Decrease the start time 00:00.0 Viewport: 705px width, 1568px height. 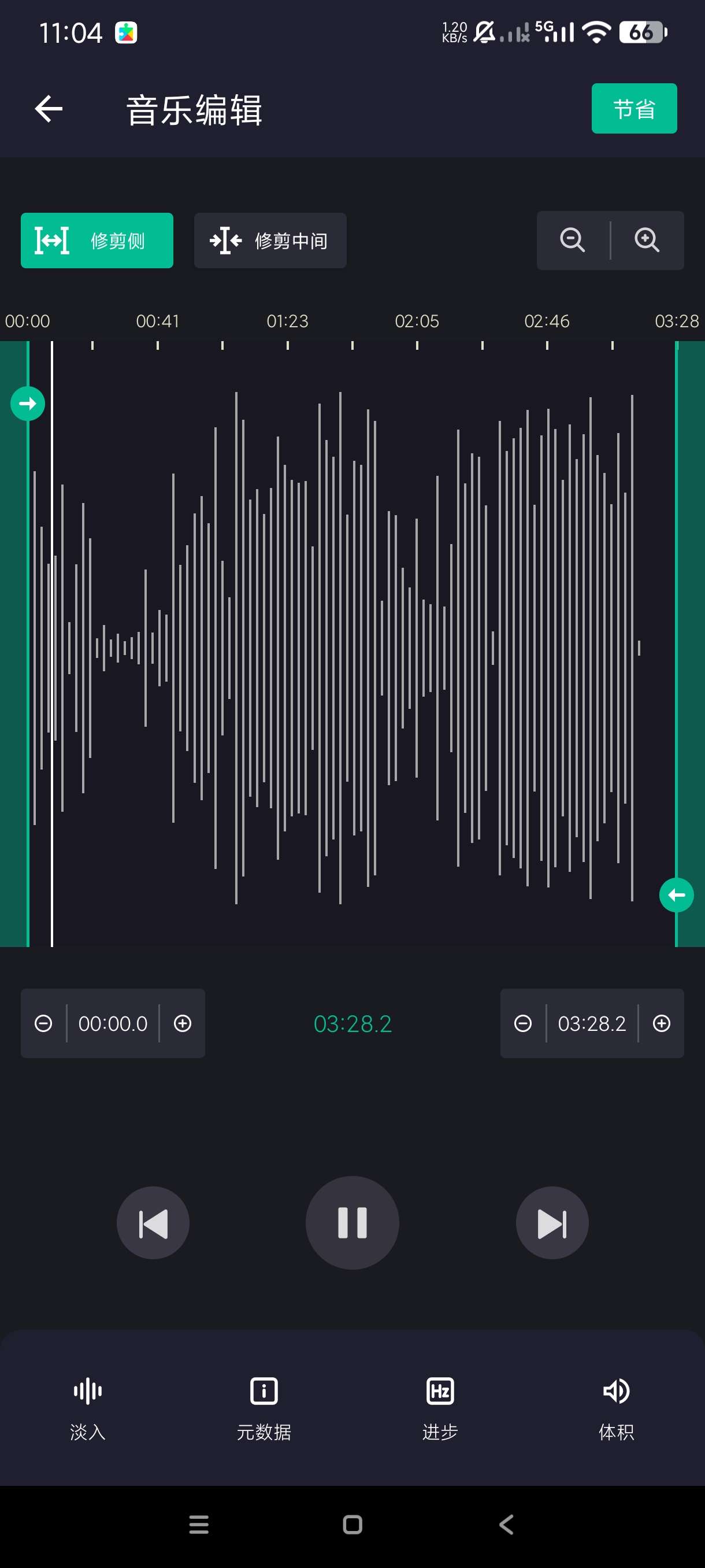[43, 1023]
